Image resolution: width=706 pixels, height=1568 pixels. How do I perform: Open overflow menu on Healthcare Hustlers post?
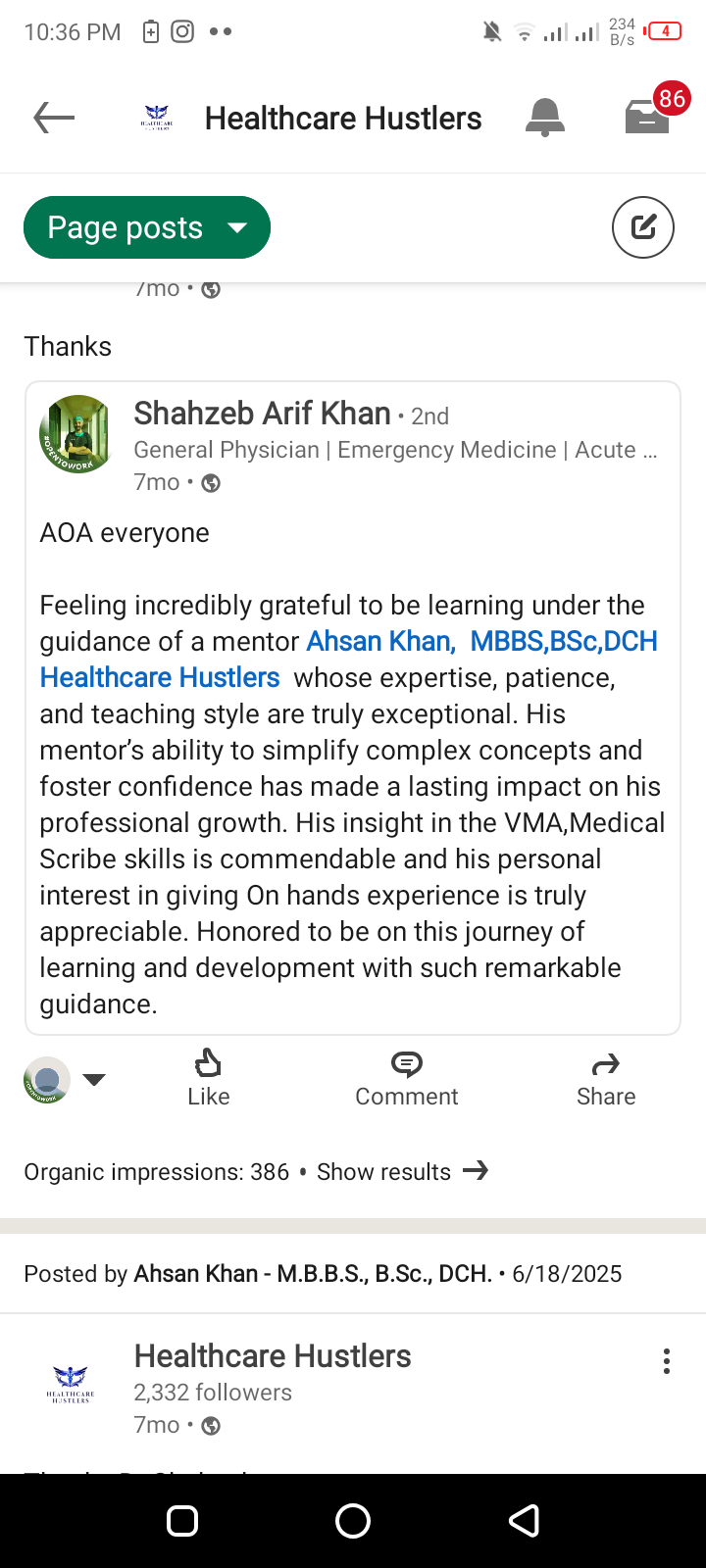(667, 1361)
